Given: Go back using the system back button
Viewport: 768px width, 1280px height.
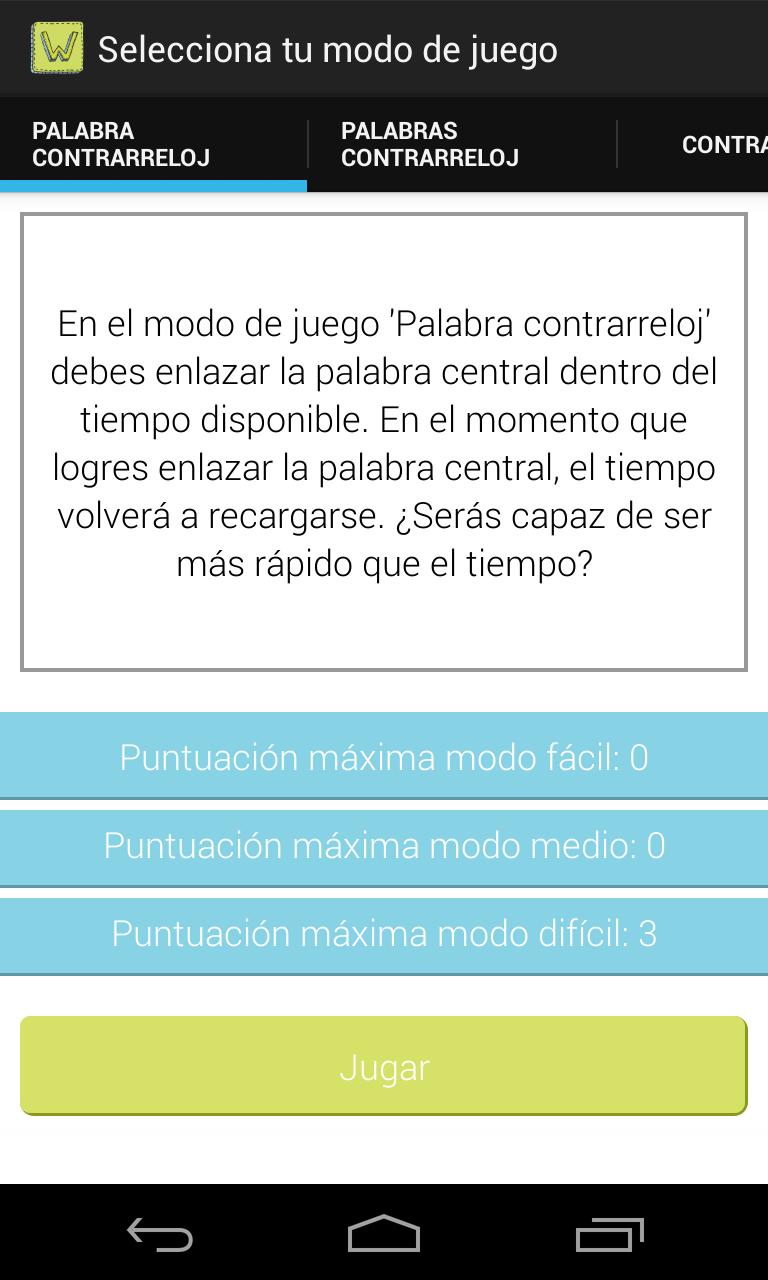Looking at the screenshot, I should pyautogui.click(x=160, y=1234).
